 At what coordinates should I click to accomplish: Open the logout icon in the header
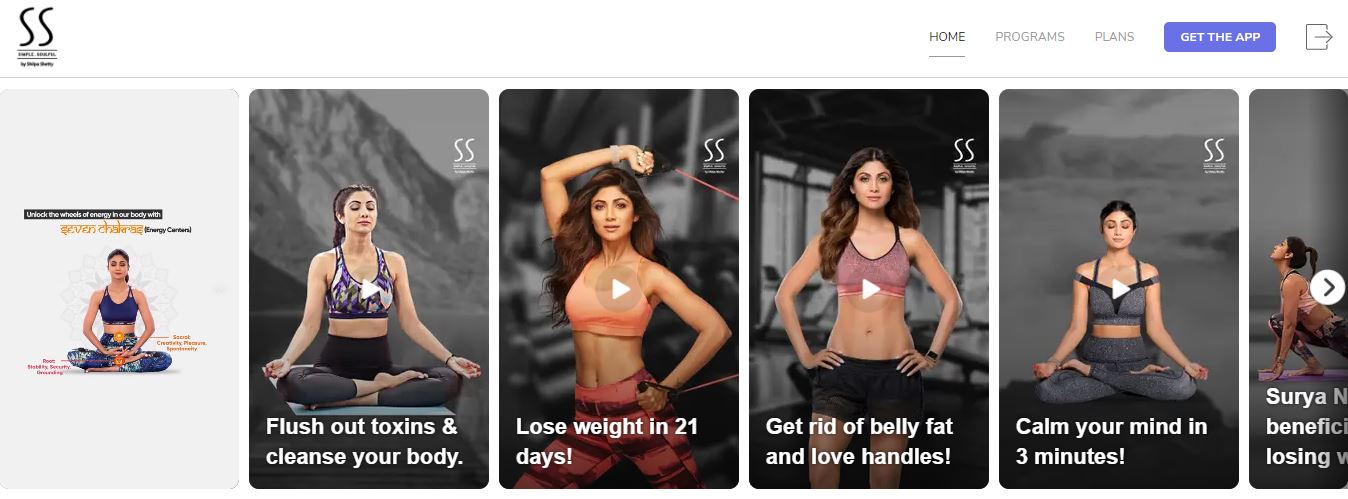click(x=1319, y=37)
